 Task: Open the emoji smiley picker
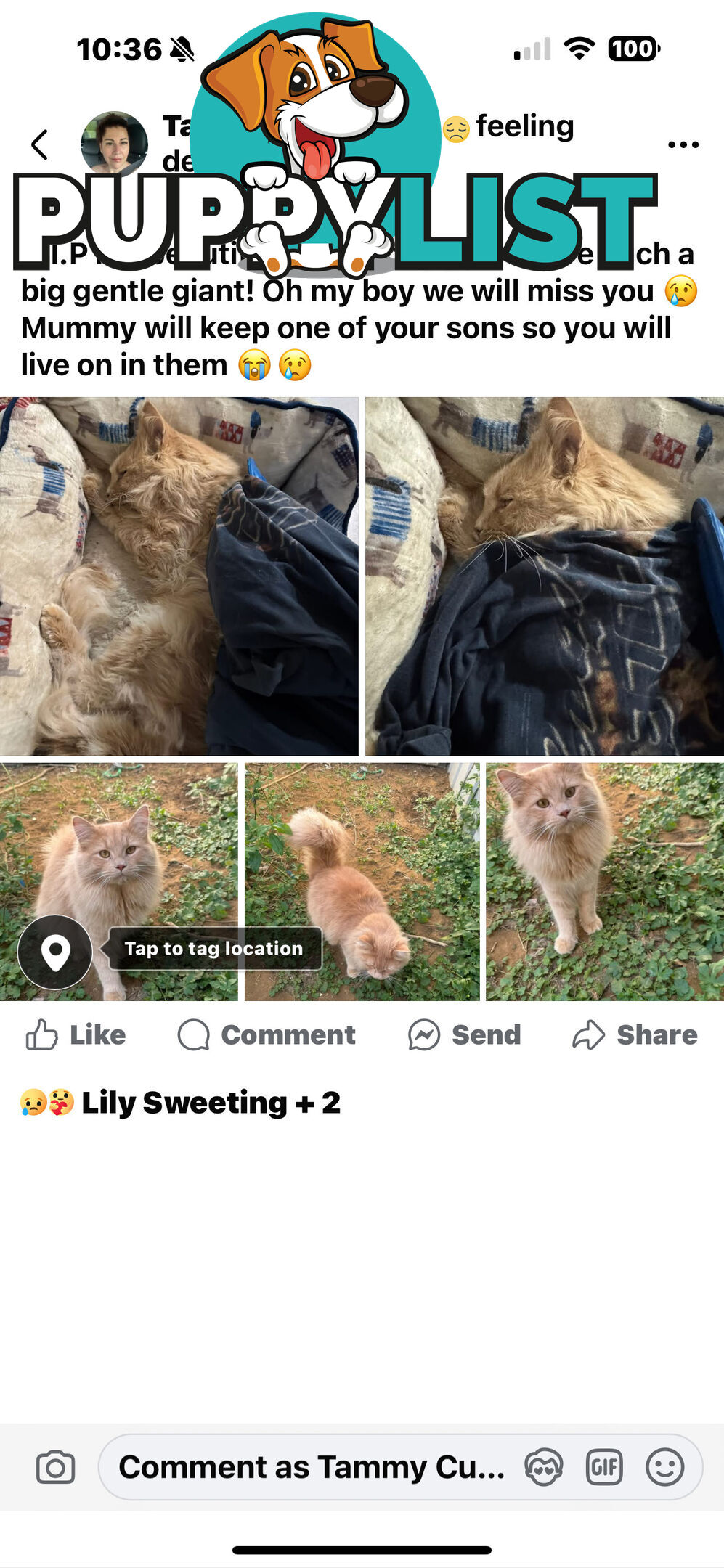[x=664, y=1467]
